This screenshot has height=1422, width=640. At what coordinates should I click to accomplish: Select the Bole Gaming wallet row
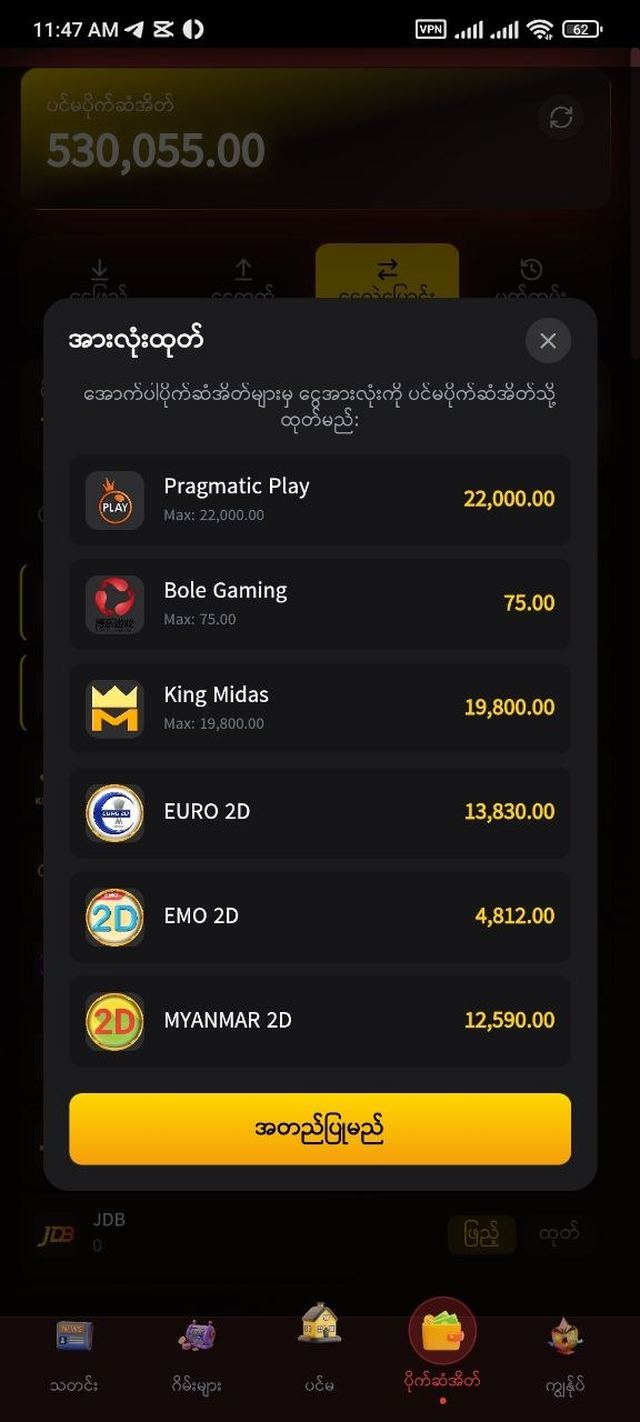pos(320,603)
